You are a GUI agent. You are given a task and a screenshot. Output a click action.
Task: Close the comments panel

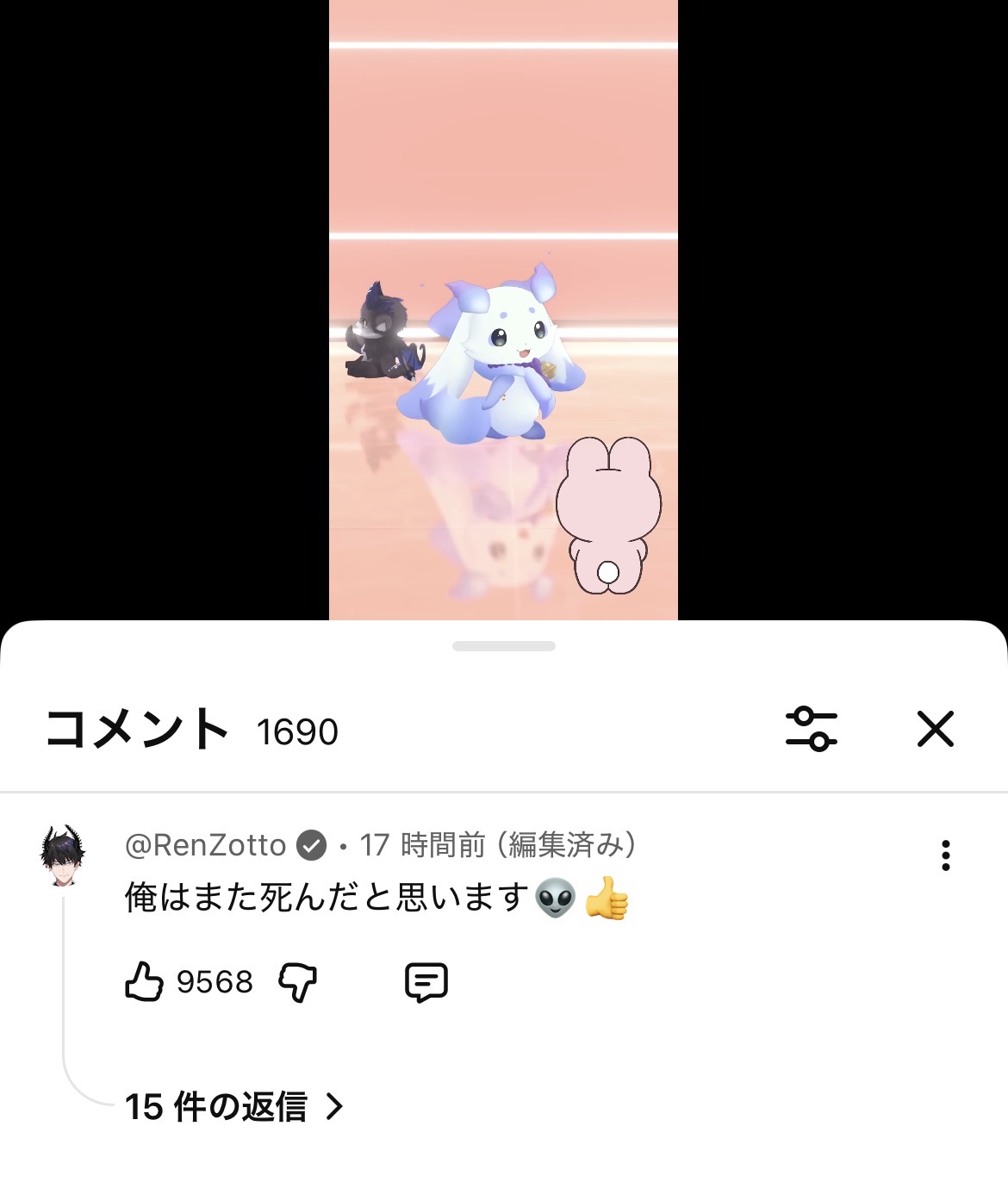click(936, 730)
